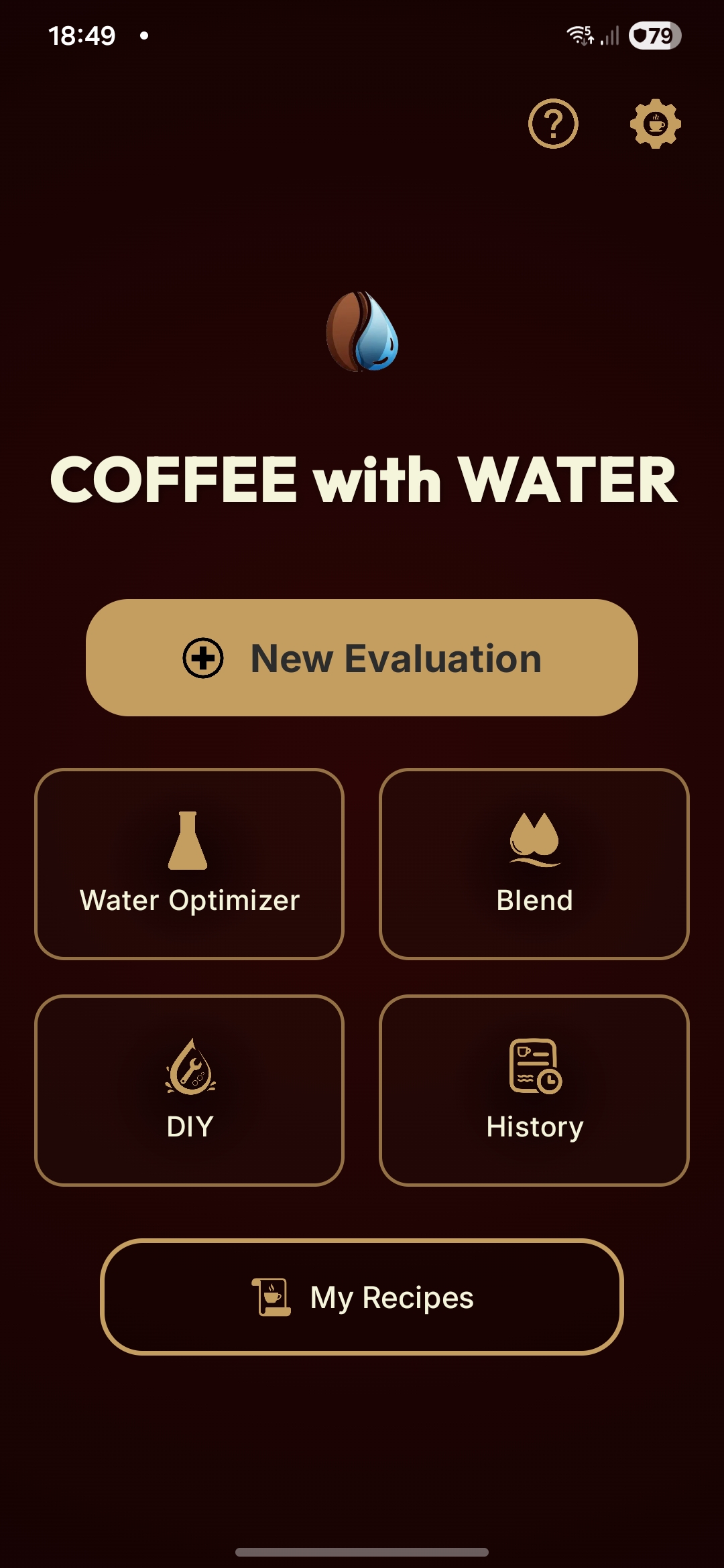Open the Blend card
Viewport: 724px width, 1568px height.
coord(534,864)
